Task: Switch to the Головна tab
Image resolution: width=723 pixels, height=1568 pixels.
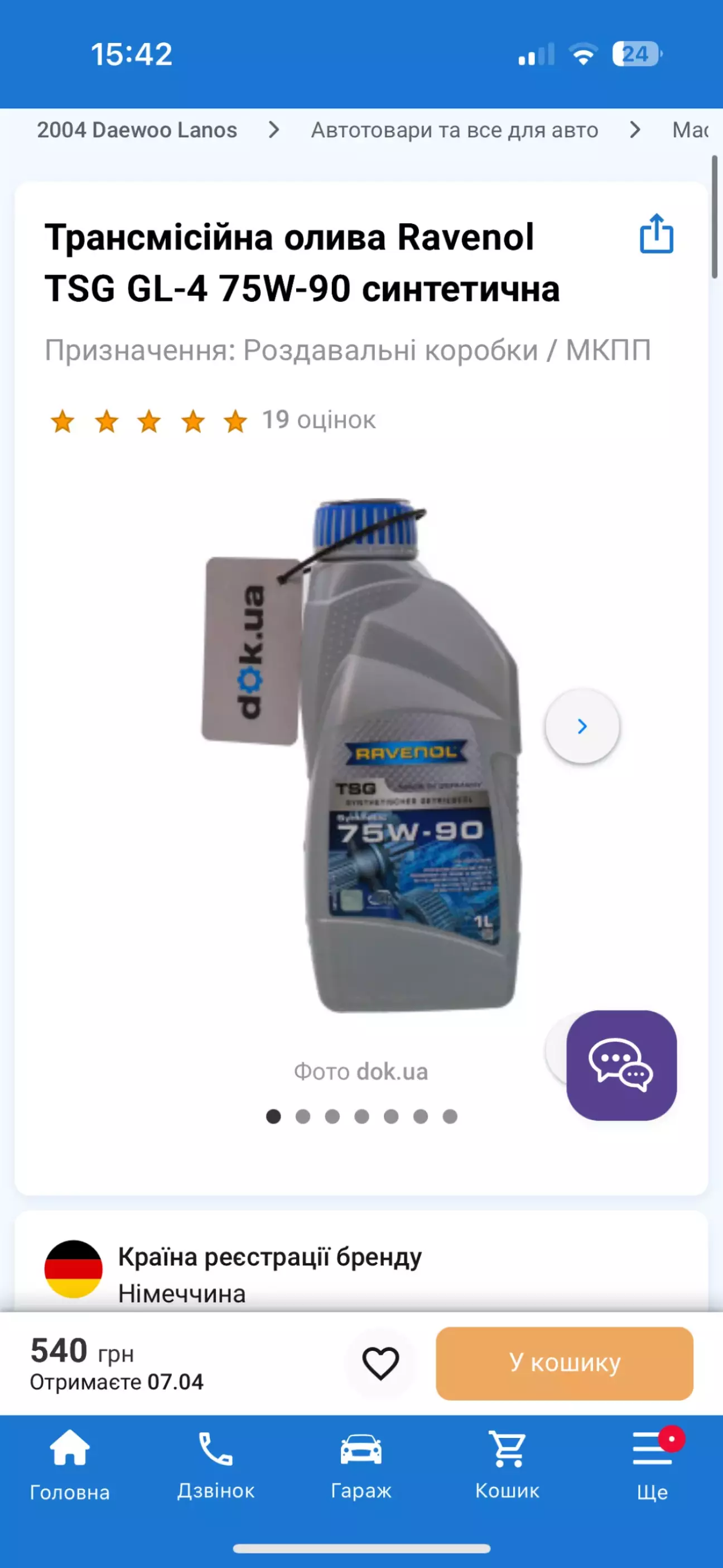Action: coord(69,1465)
